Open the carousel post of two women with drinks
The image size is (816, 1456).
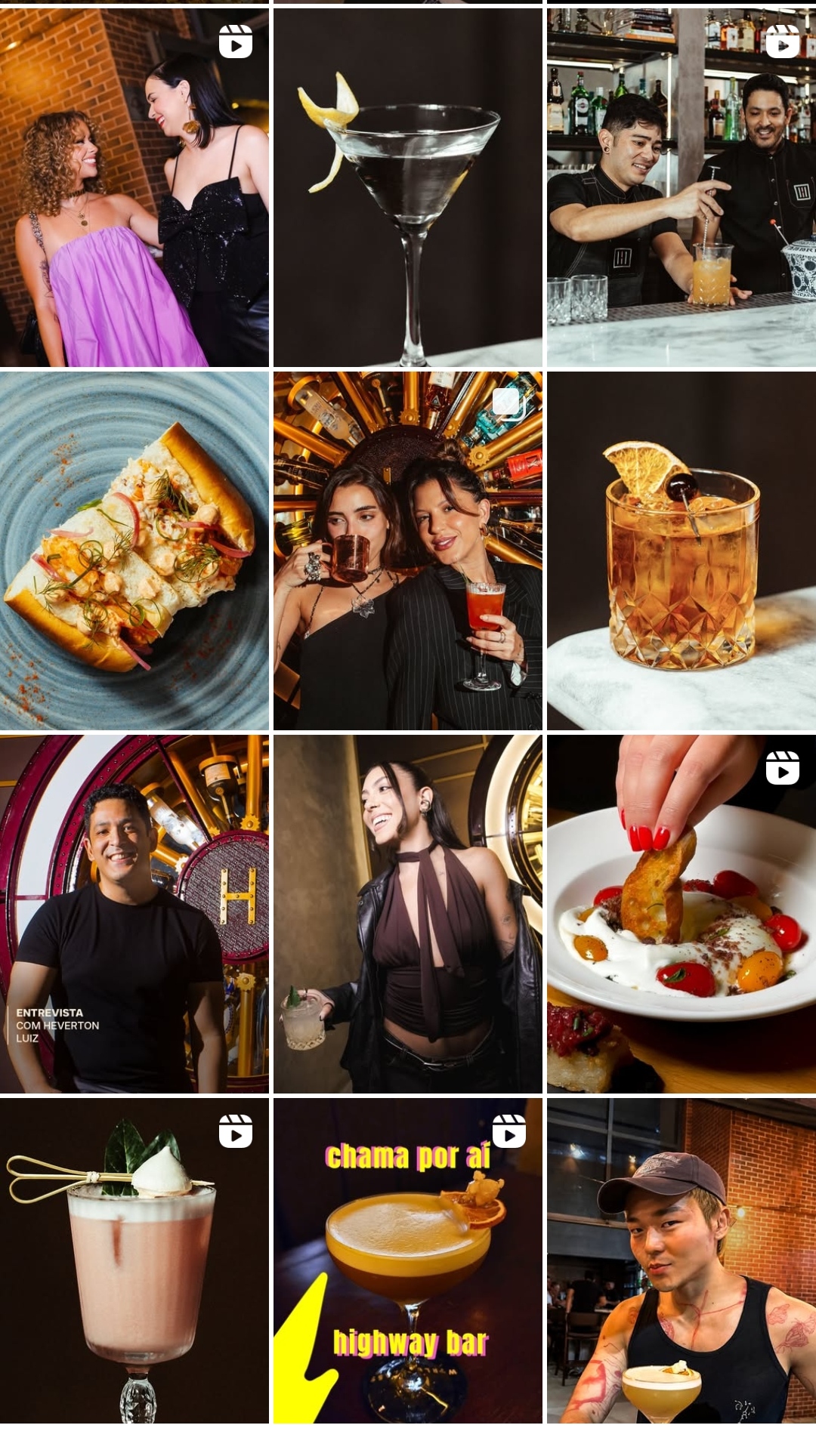407,551
